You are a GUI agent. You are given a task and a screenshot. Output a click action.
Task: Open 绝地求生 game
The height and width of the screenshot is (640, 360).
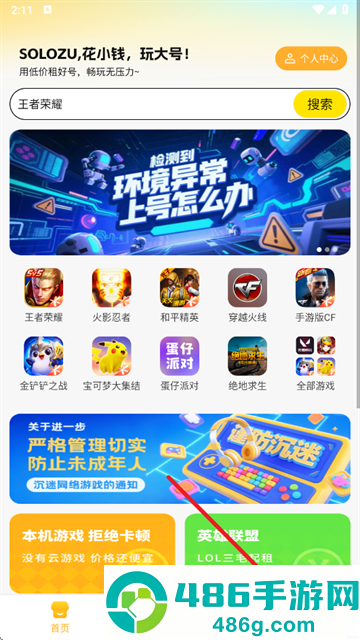(x=247, y=364)
